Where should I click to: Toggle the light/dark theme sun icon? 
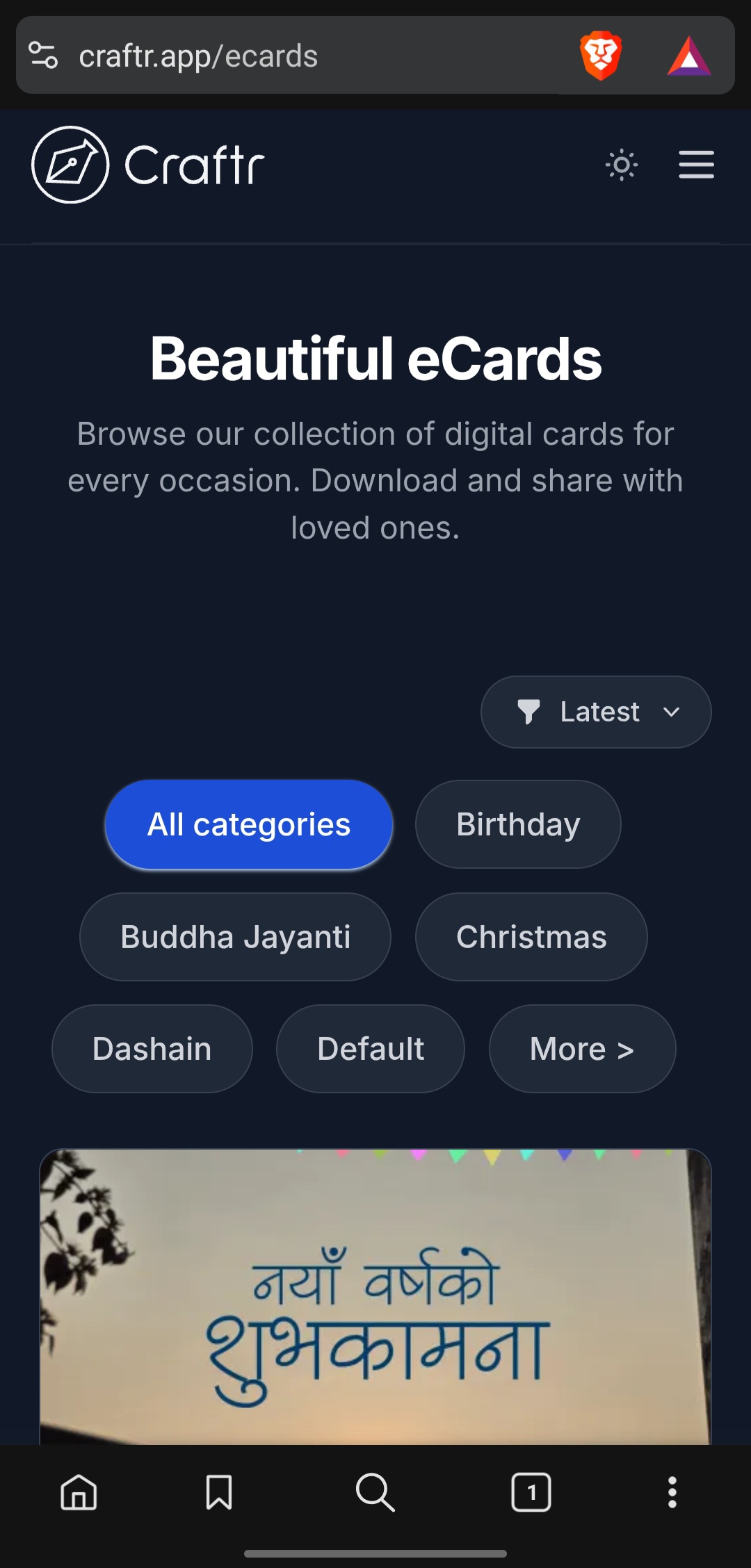[x=621, y=165]
